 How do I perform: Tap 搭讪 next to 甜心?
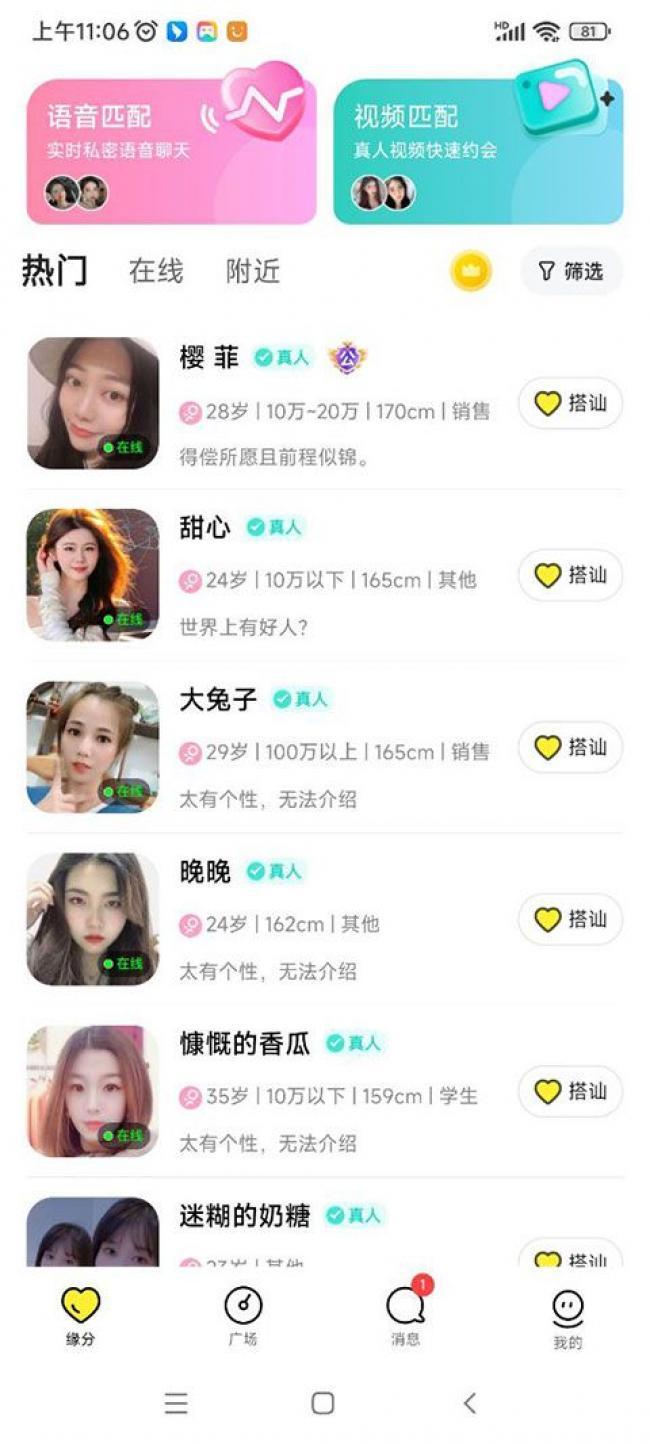point(570,575)
